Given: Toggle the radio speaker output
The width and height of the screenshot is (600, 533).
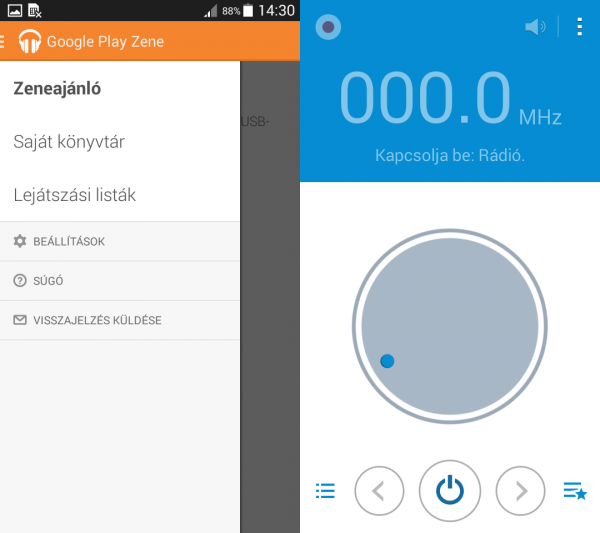Looking at the screenshot, I should 535,27.
